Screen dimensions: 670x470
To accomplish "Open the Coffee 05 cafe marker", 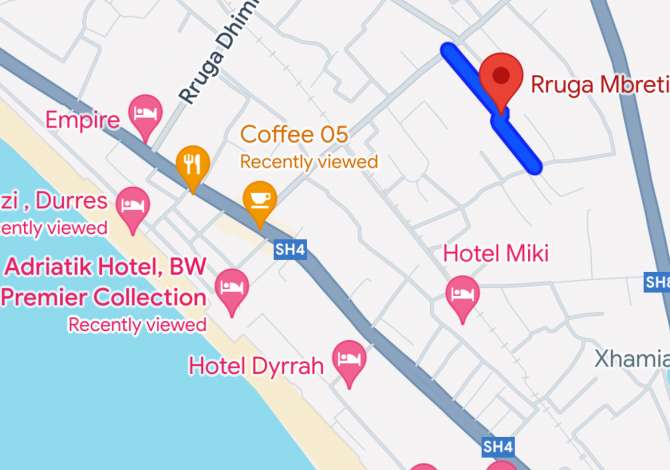I will click(x=260, y=200).
